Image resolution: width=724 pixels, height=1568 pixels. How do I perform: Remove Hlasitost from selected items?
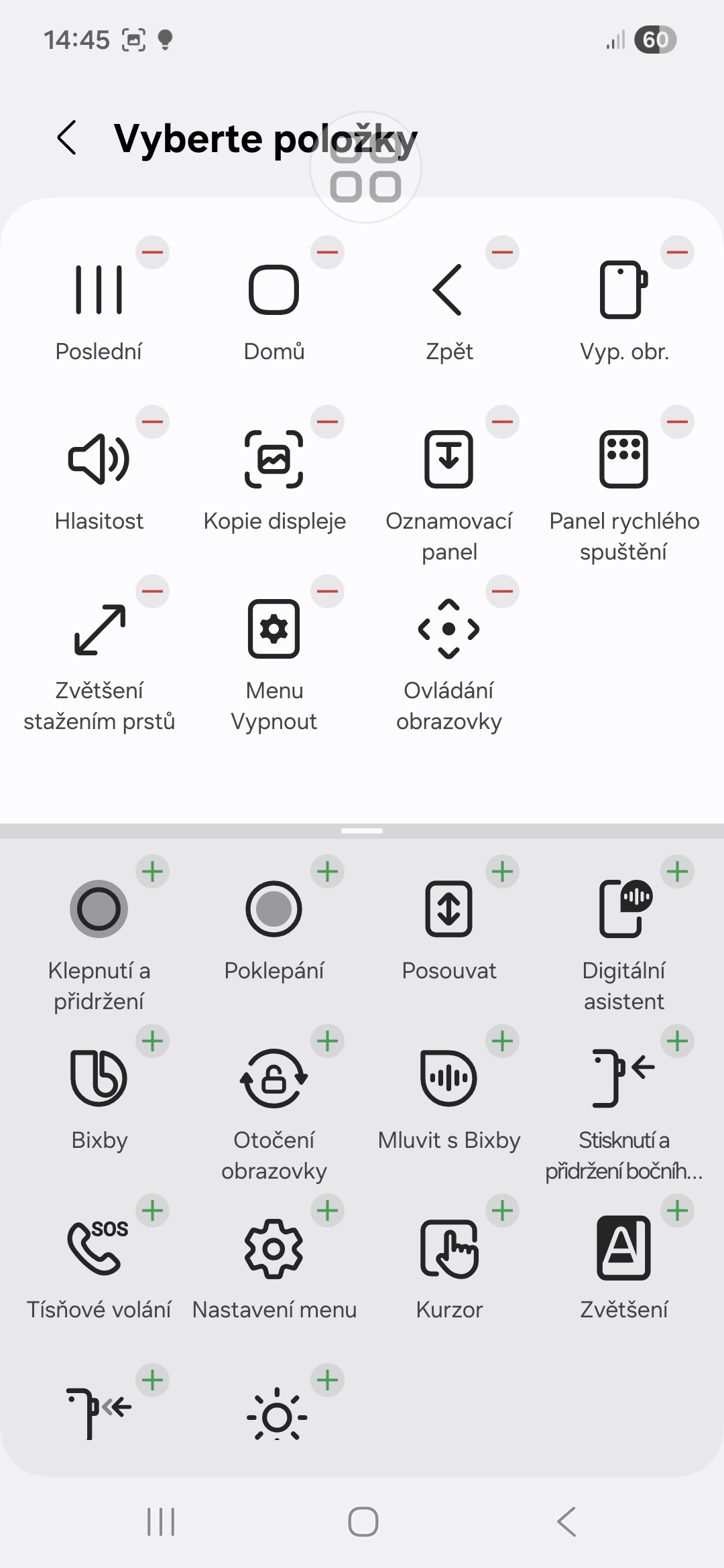153,422
